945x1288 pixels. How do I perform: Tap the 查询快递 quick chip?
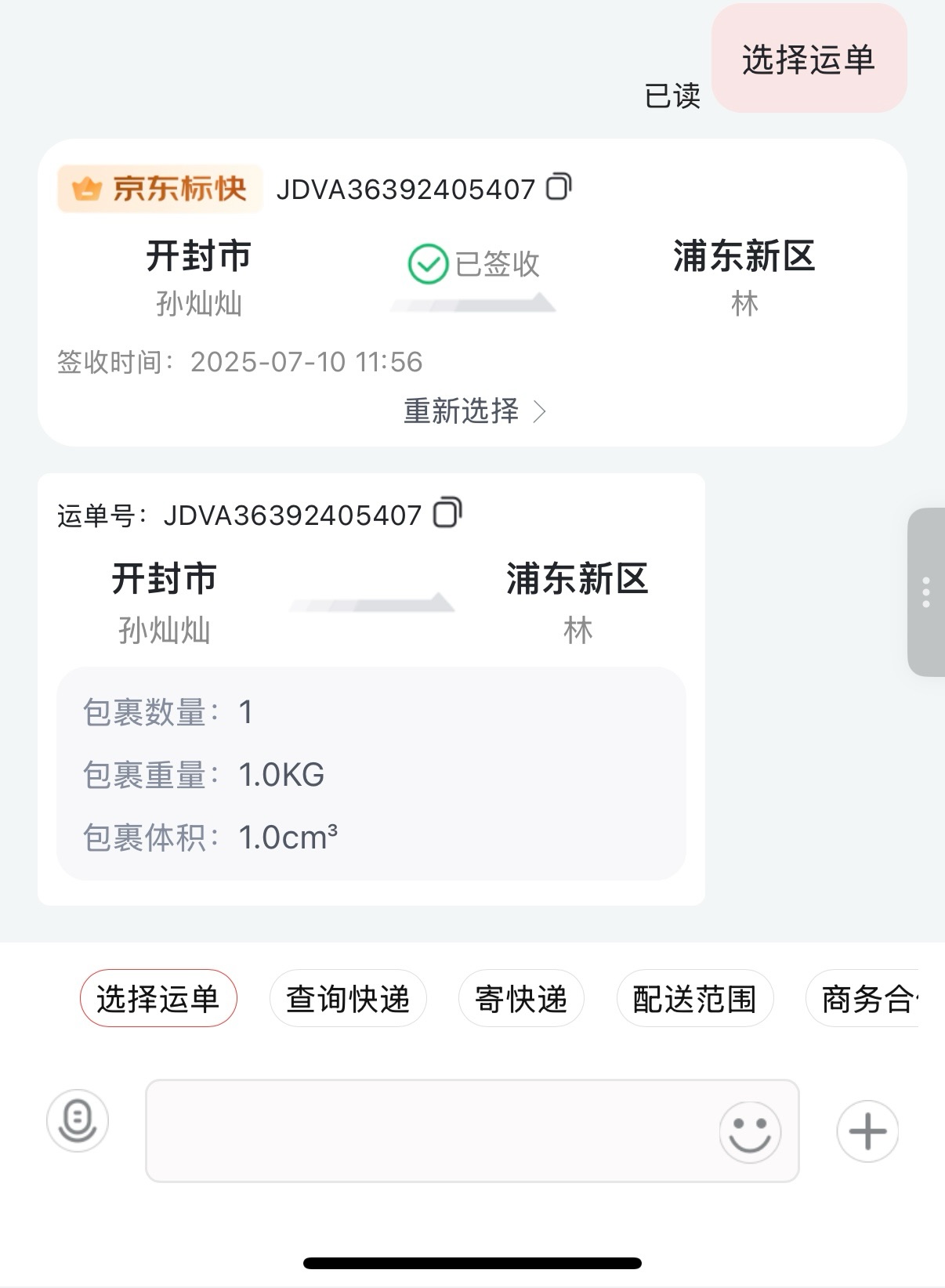pos(348,999)
